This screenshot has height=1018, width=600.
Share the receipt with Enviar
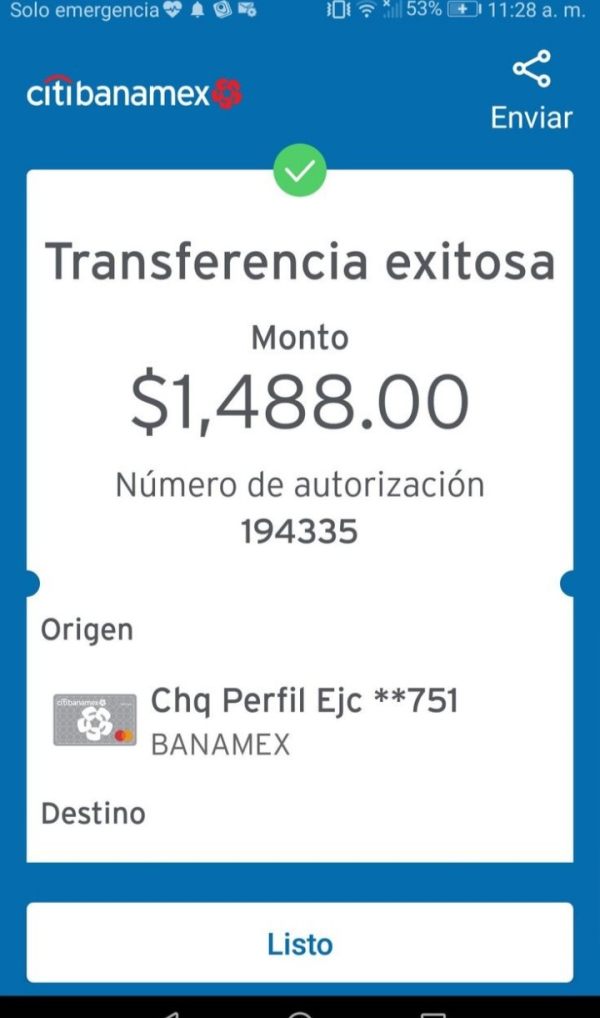pos(531,90)
